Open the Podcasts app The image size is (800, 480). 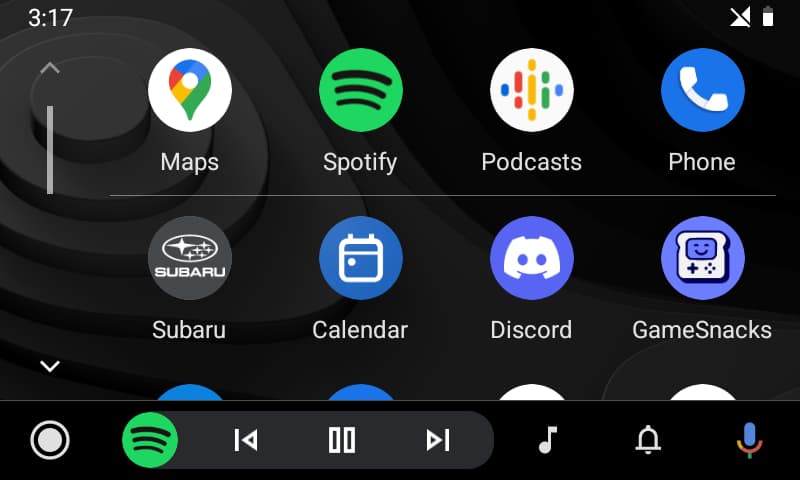(x=531, y=90)
